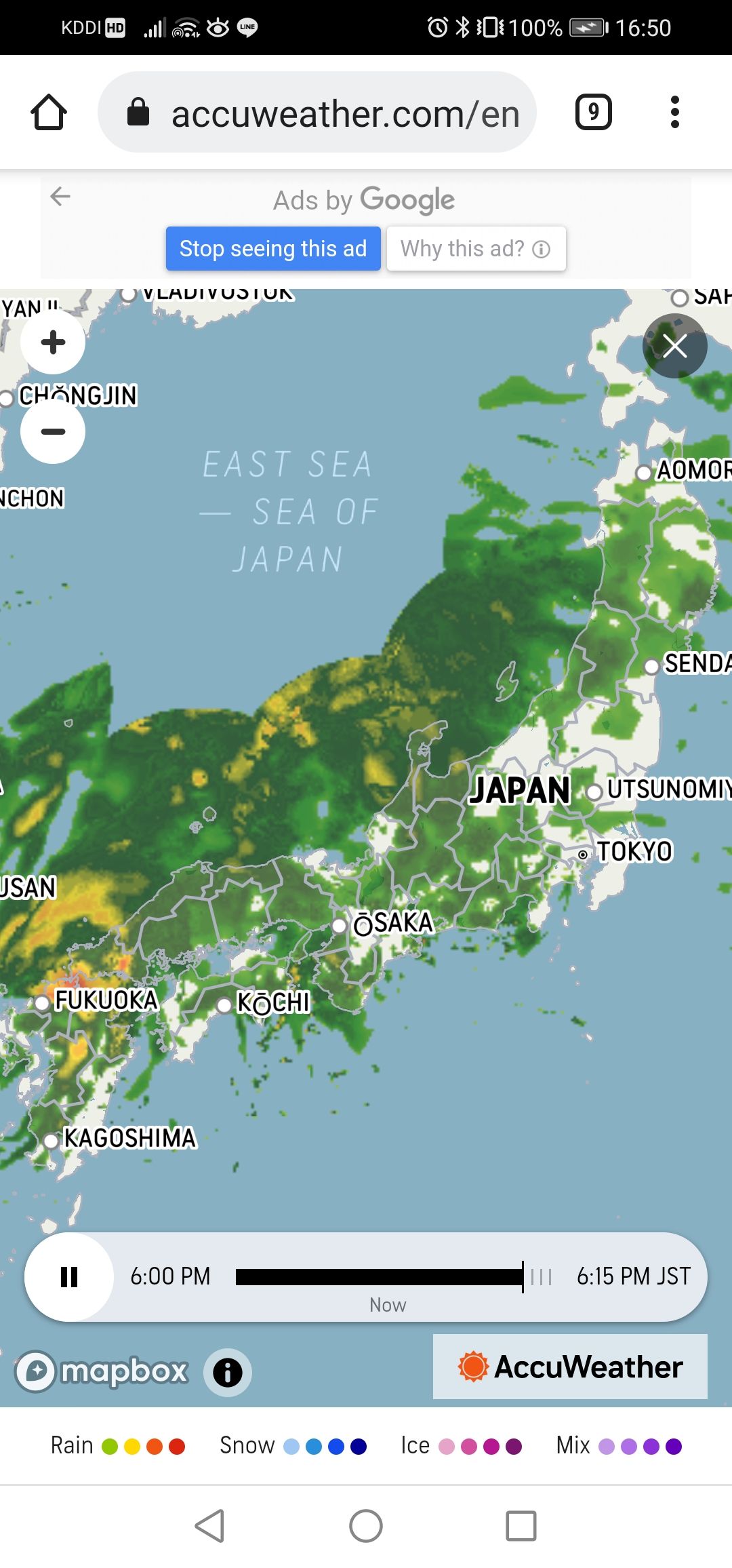Open the map attribution info icon
The image size is (732, 1568).
click(x=228, y=1372)
